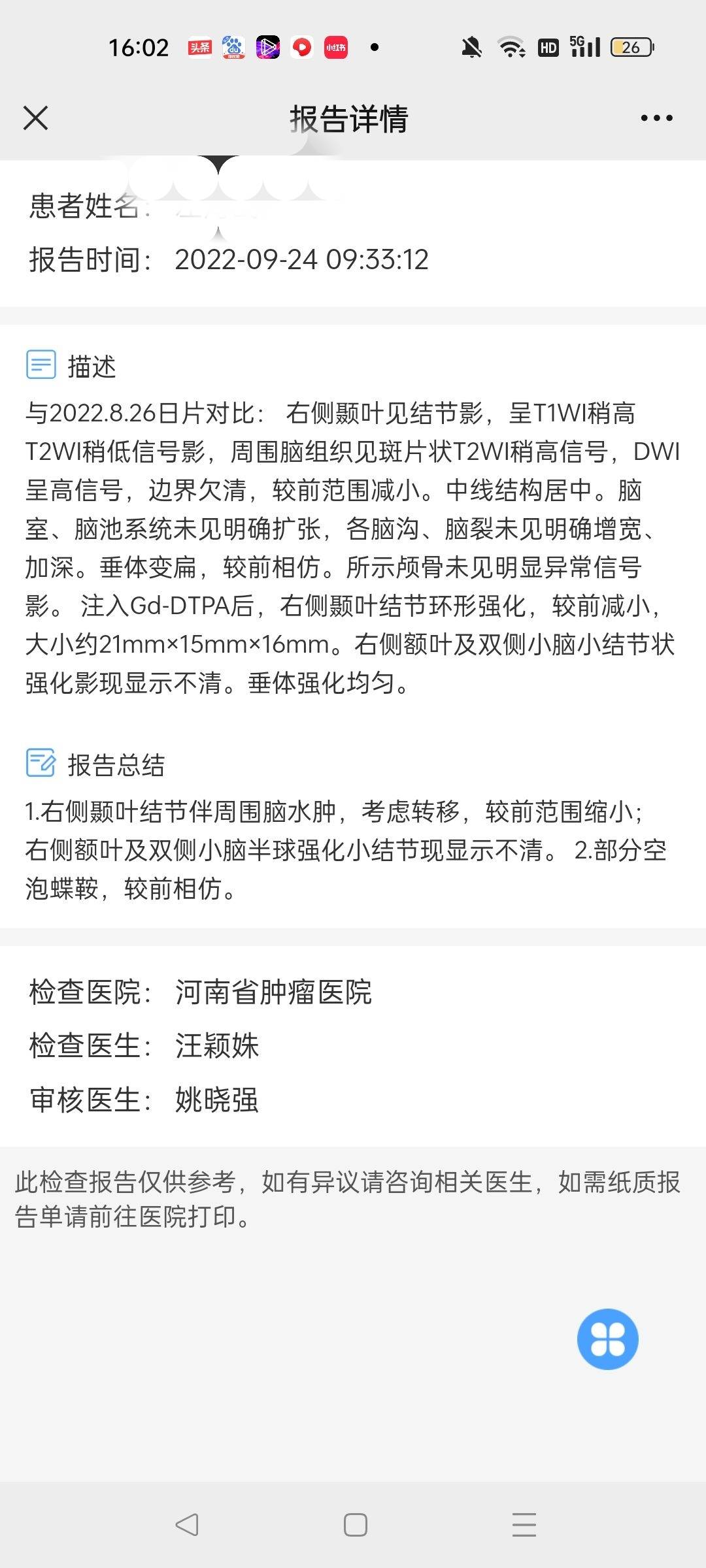Click the Baidu app icon in status bar
This screenshot has width=706, height=1568.
point(233,47)
